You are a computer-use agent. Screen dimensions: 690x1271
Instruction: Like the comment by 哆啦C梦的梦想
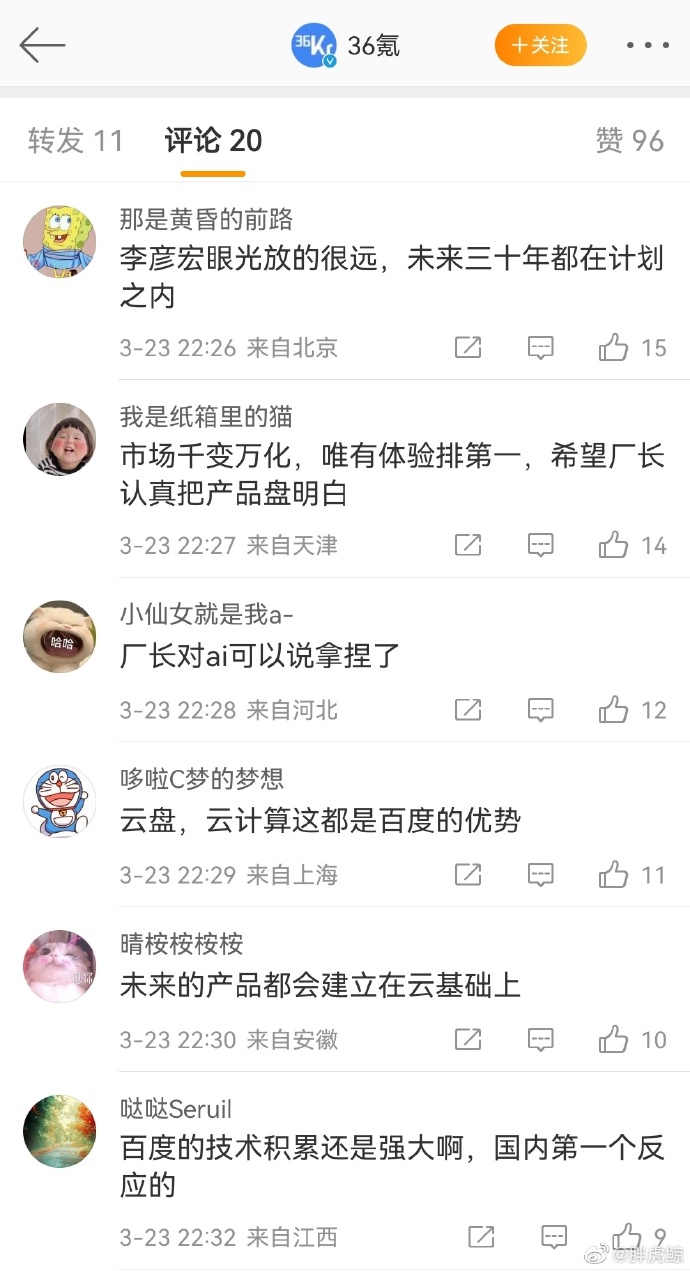pos(614,875)
